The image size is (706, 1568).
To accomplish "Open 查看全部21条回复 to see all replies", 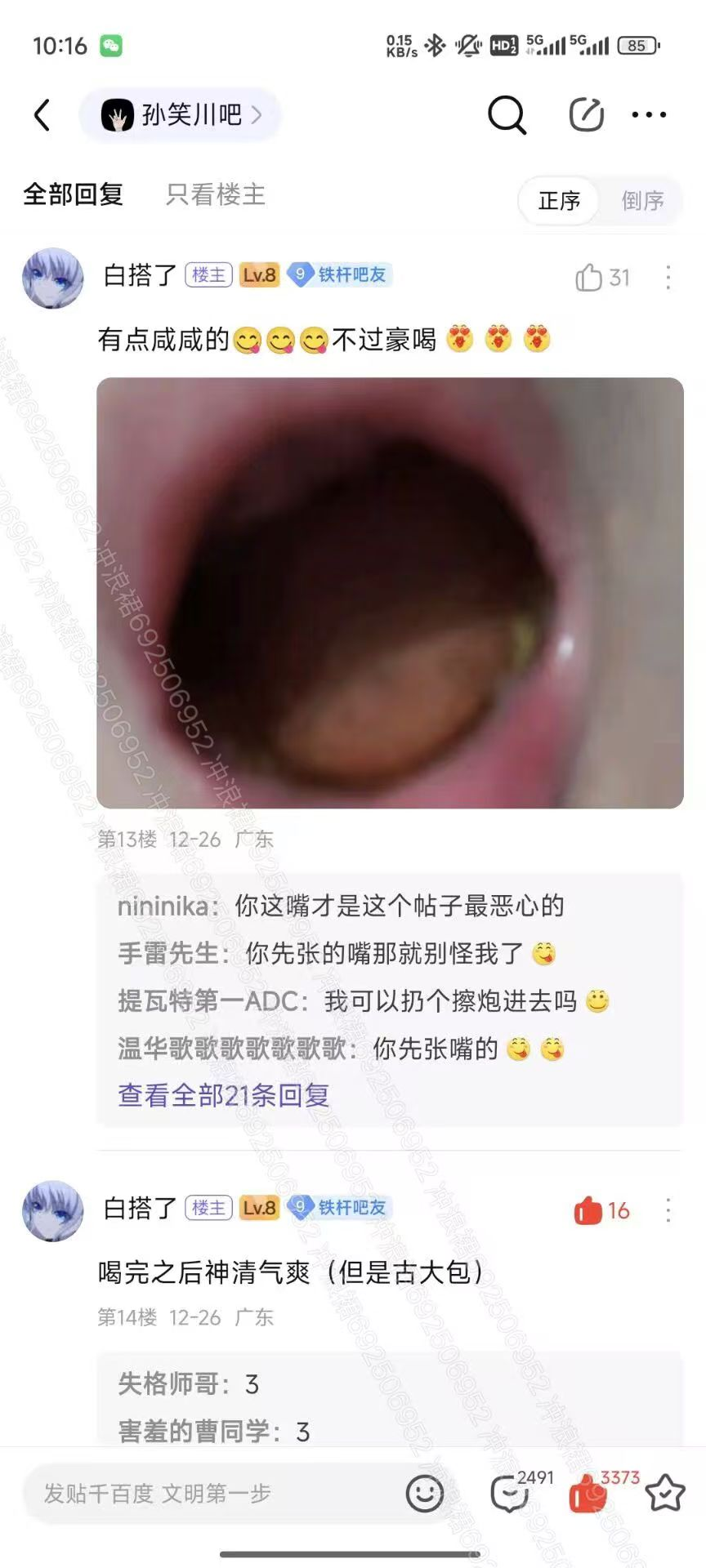I will click(222, 1095).
